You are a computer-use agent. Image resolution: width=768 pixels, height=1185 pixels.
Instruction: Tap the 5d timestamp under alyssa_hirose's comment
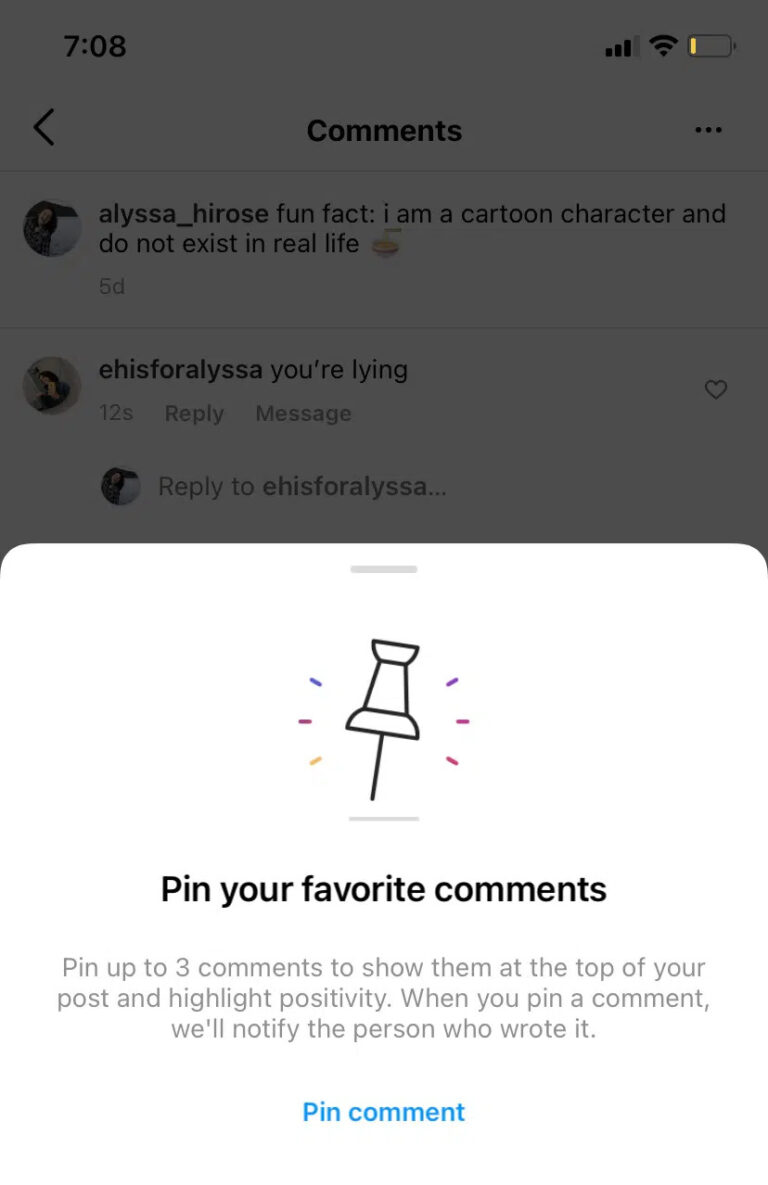click(111, 286)
